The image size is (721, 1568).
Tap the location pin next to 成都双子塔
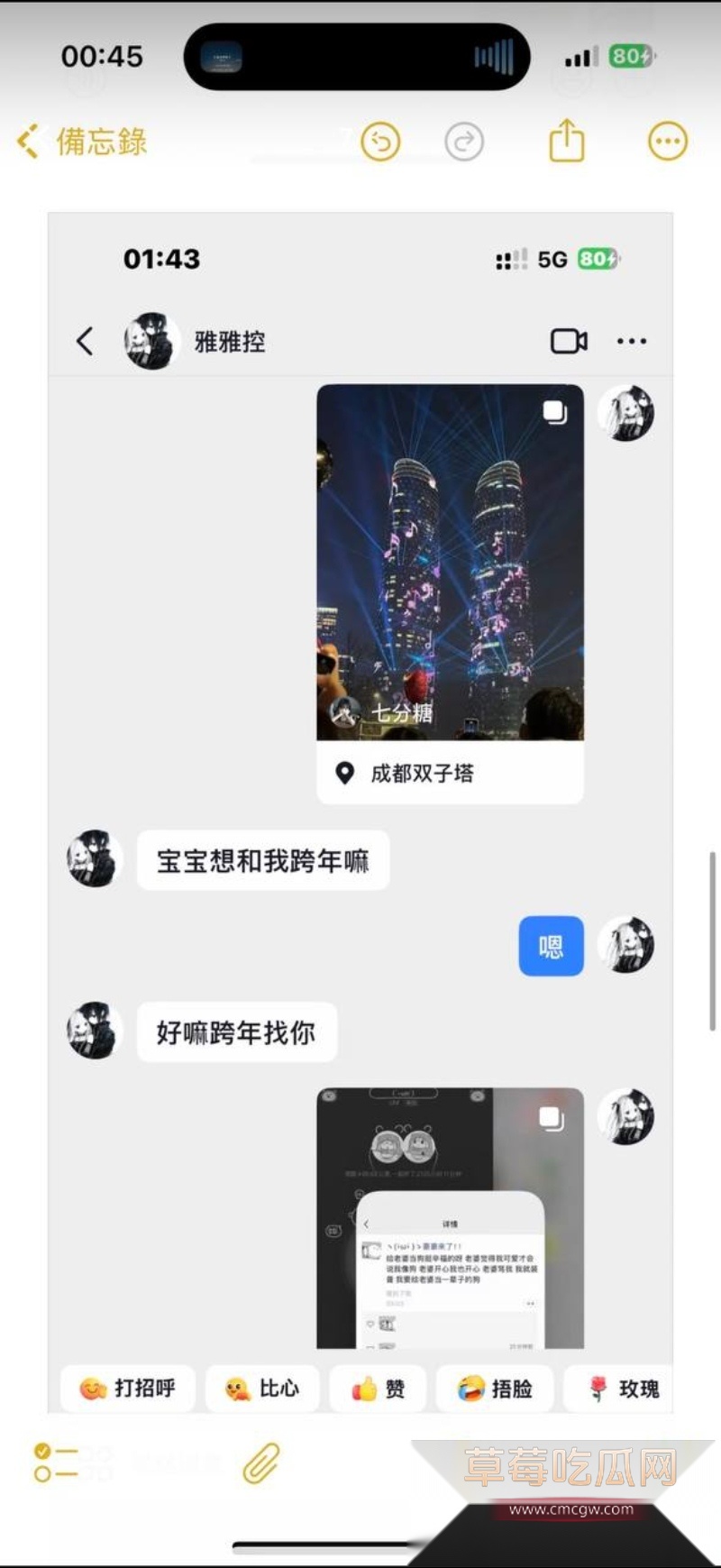[345, 774]
